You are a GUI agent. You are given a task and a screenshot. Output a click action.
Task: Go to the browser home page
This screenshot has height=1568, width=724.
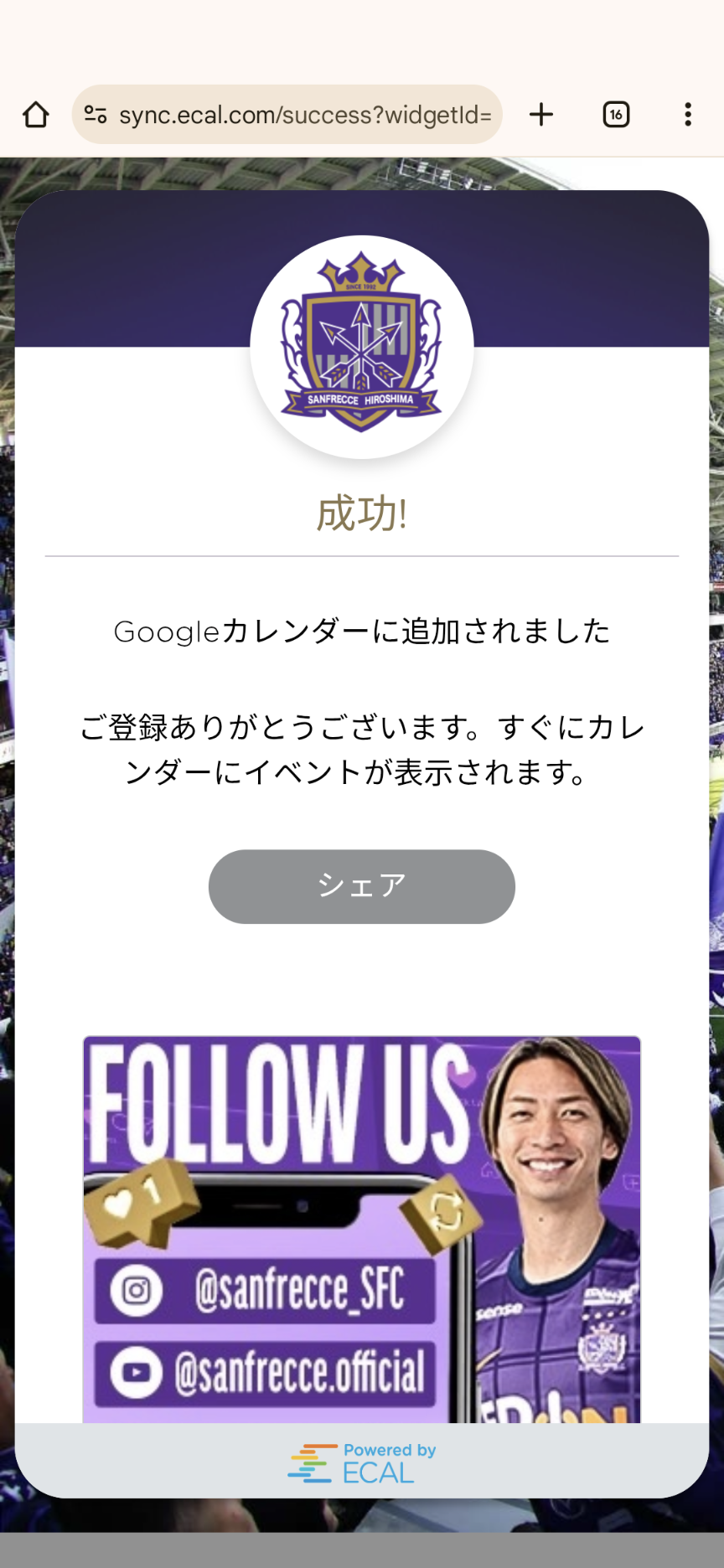pos(36,115)
